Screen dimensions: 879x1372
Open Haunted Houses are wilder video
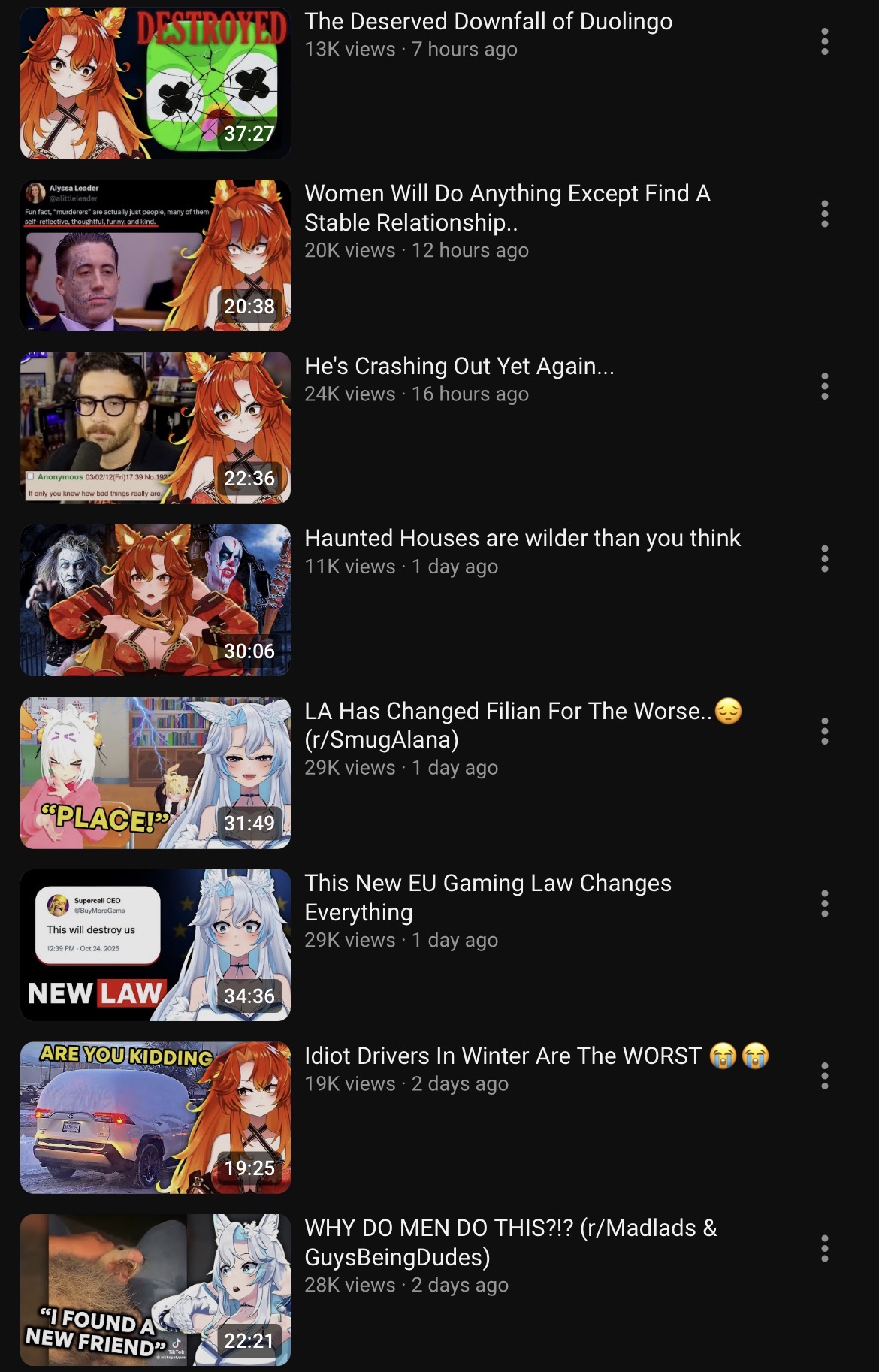[x=155, y=600]
